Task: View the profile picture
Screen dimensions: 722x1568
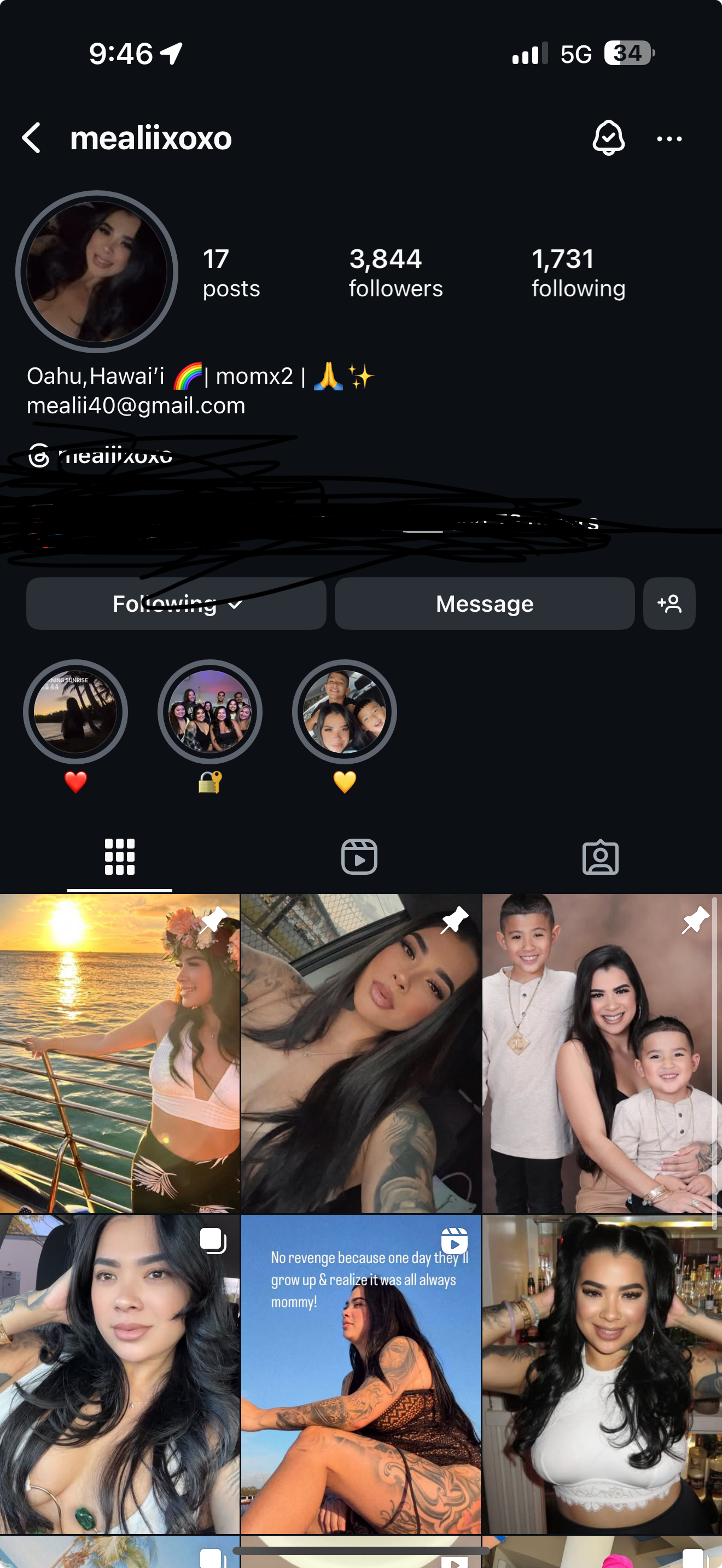Action: click(x=97, y=272)
